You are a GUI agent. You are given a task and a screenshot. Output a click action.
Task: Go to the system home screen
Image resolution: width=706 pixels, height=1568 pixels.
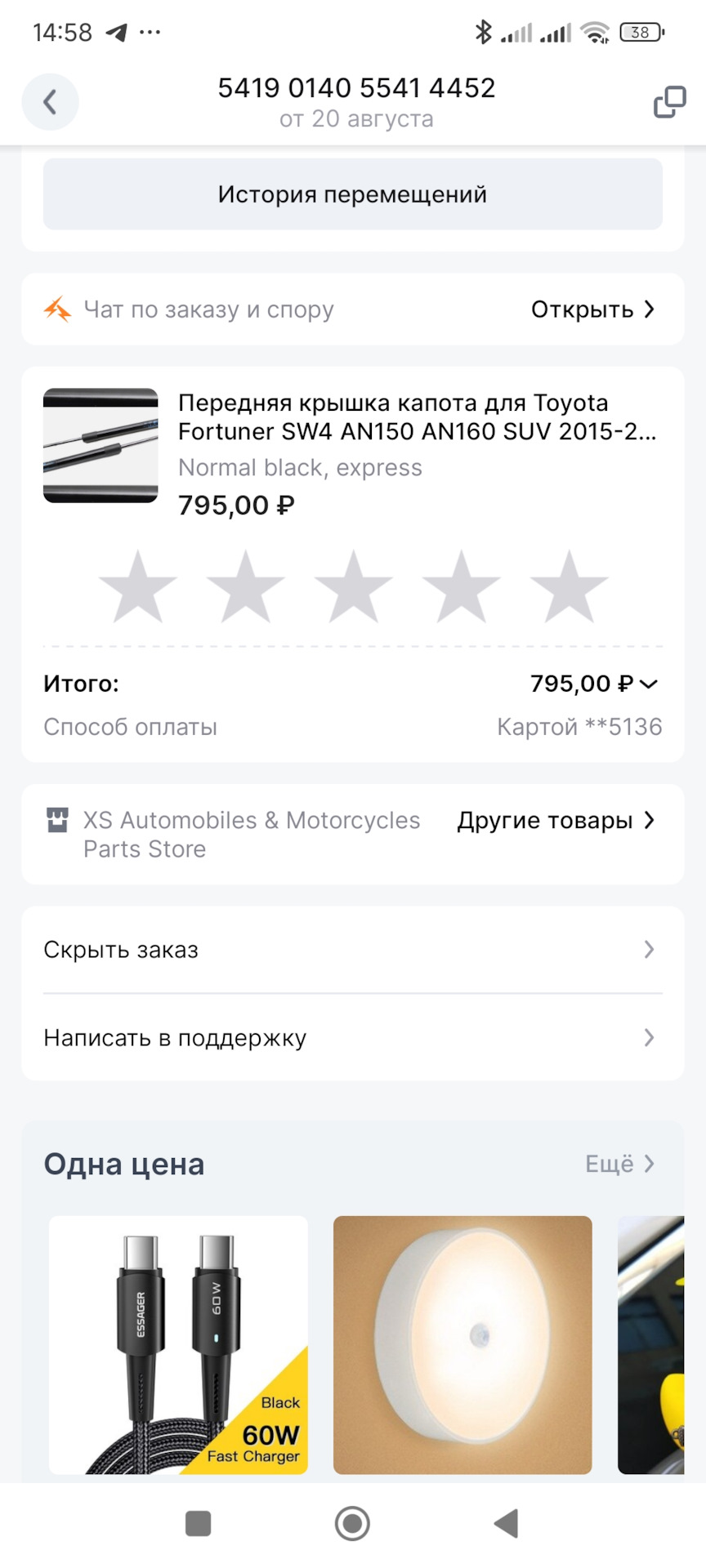[x=352, y=1523]
